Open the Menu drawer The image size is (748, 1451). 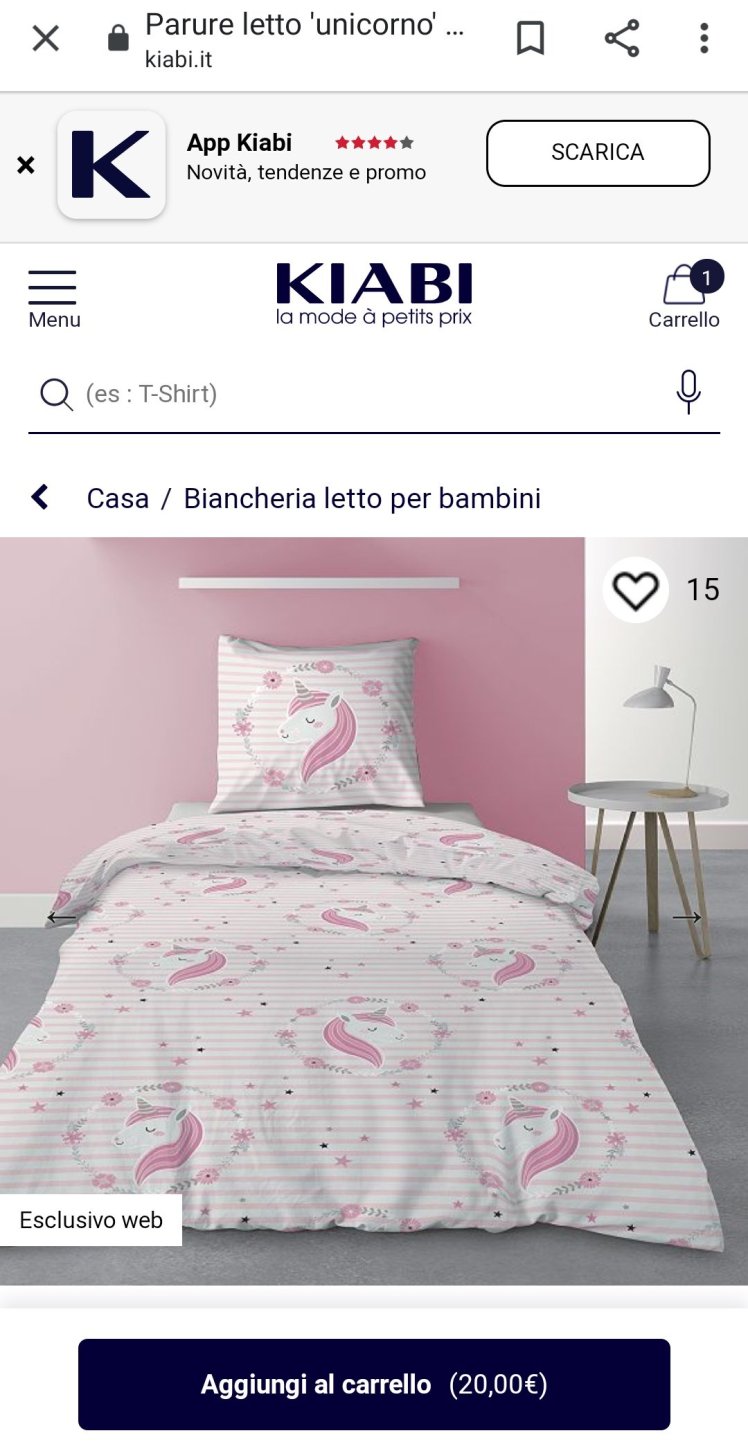click(x=53, y=298)
